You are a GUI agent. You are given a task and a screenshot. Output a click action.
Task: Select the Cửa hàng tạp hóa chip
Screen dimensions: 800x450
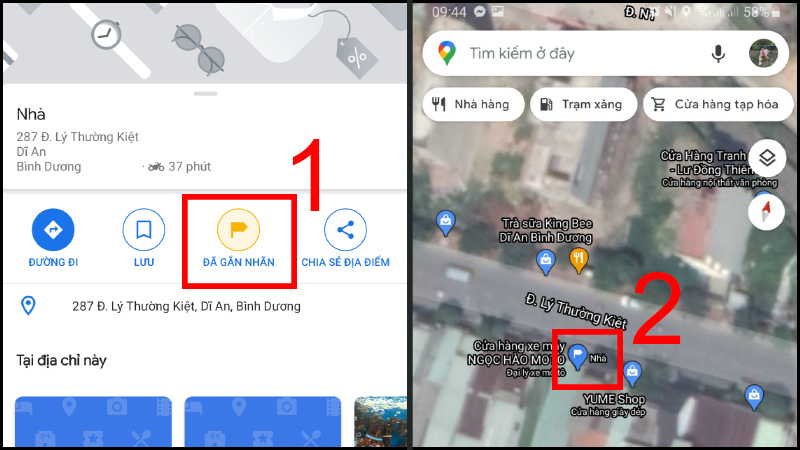point(712,104)
